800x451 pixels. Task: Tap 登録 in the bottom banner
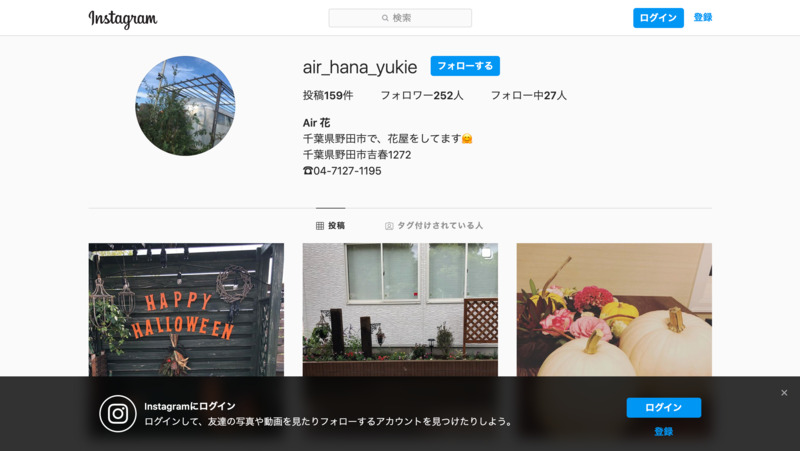pos(663,431)
